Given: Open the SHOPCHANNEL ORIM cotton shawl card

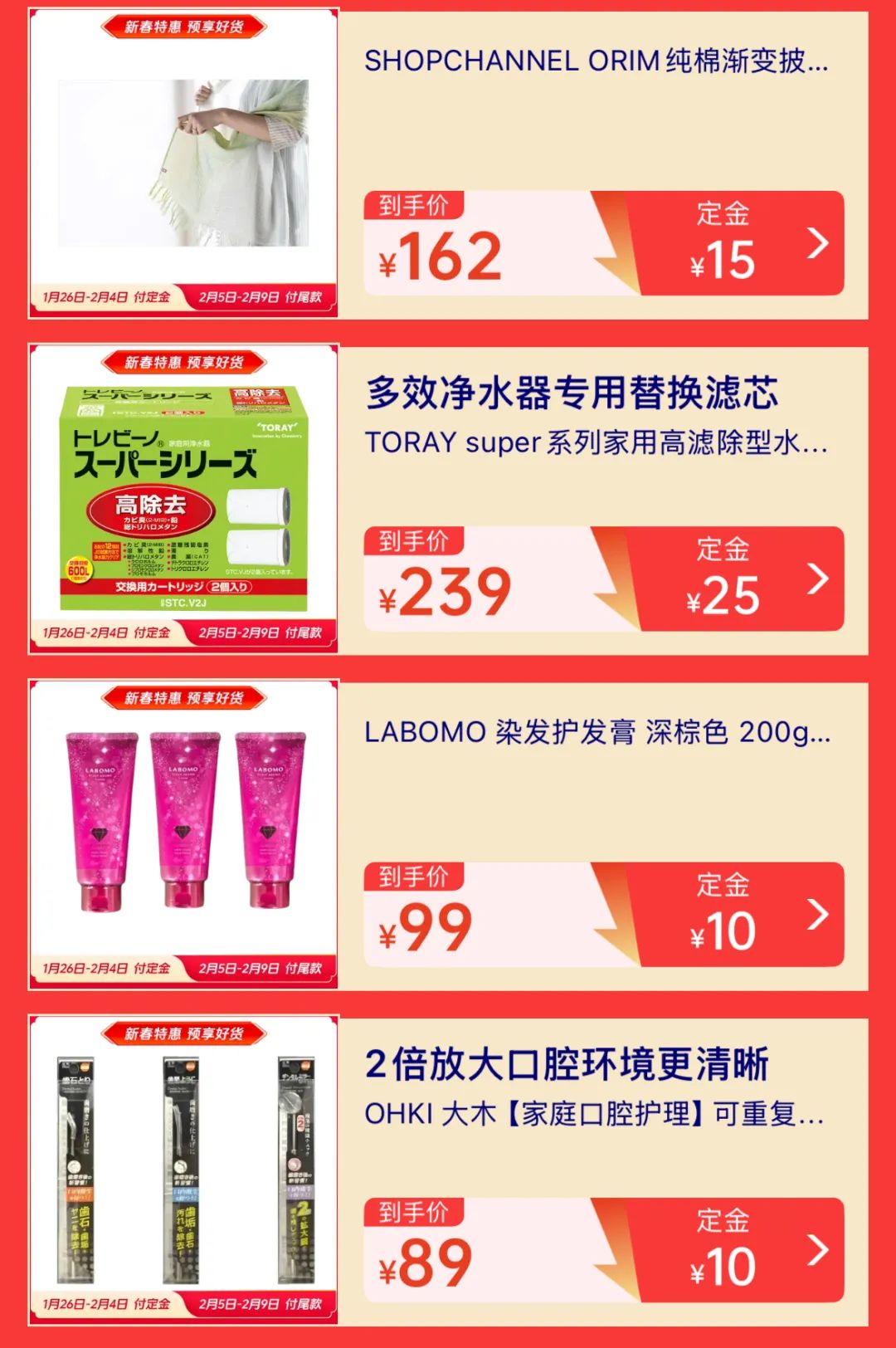Looking at the screenshot, I should point(597,61).
